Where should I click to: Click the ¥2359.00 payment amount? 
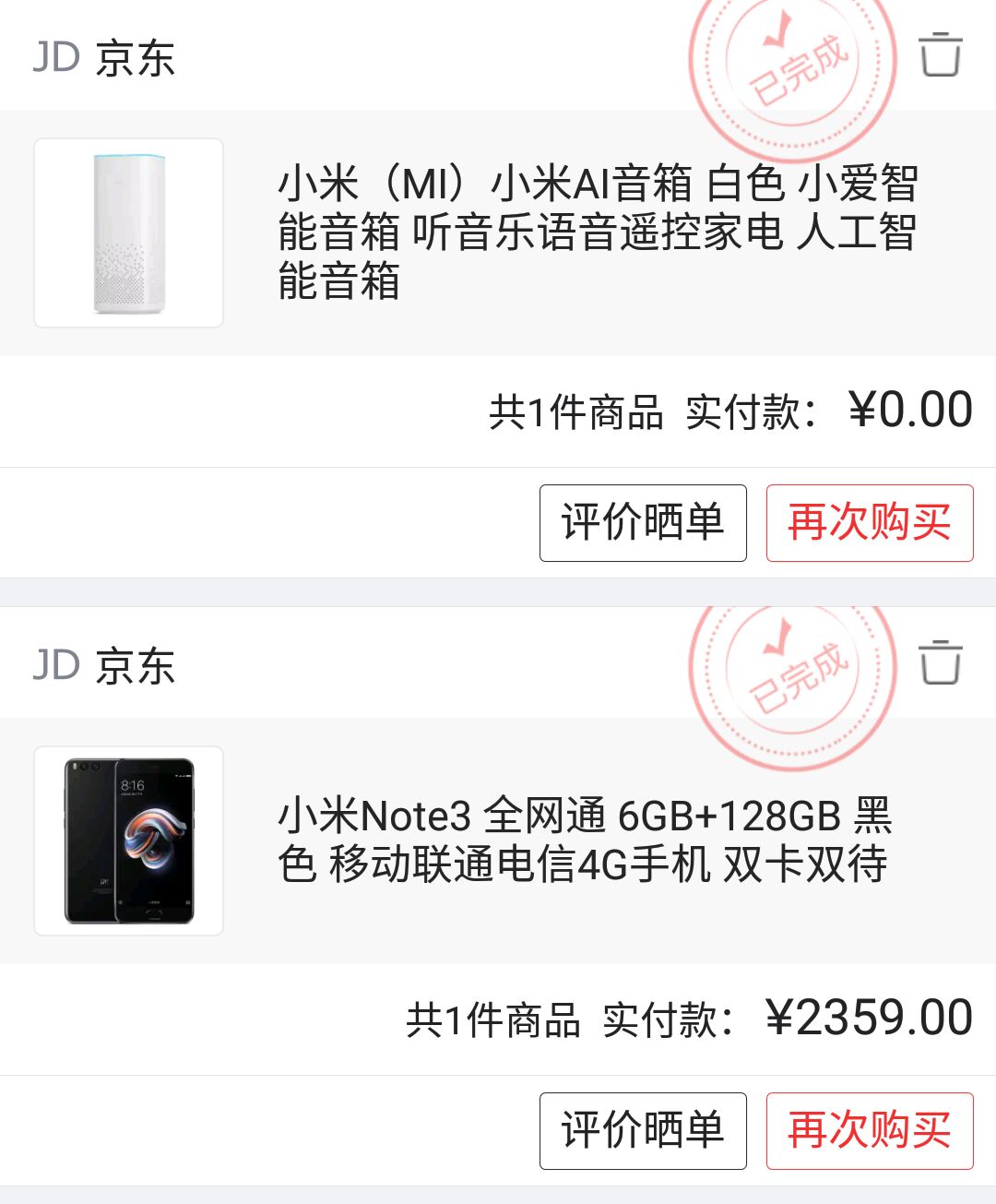pyautogui.click(x=871, y=1019)
